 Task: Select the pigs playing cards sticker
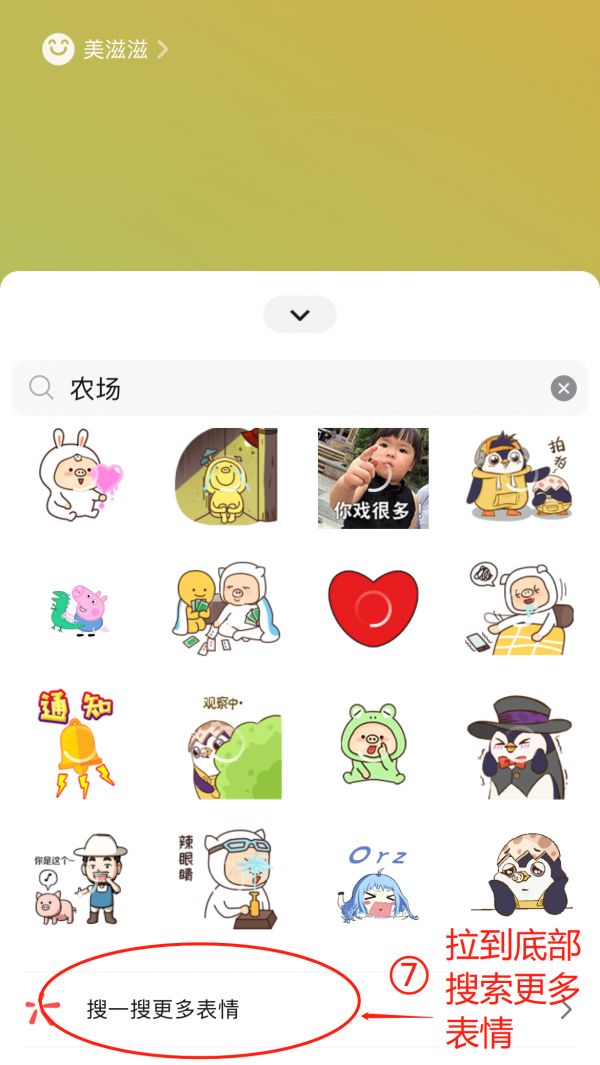pos(226,608)
